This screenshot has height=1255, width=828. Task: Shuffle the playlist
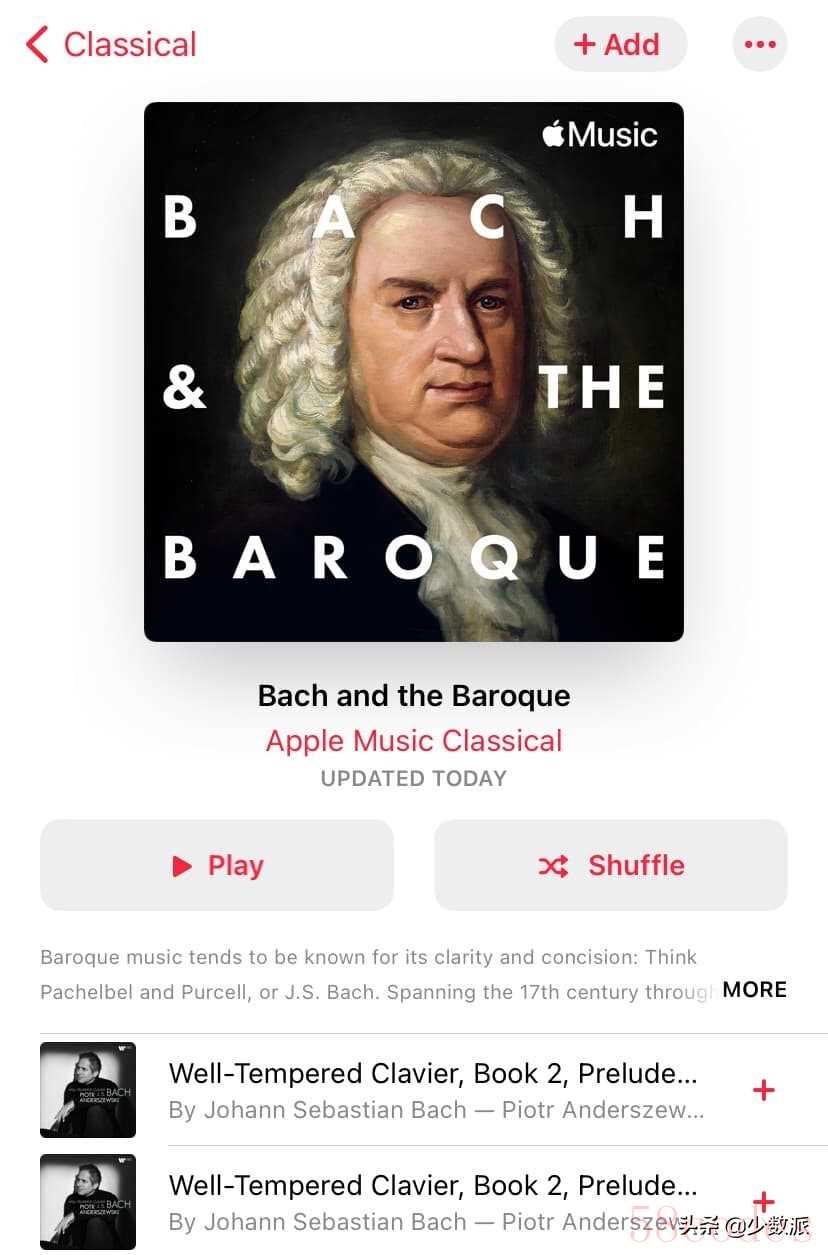[610, 865]
